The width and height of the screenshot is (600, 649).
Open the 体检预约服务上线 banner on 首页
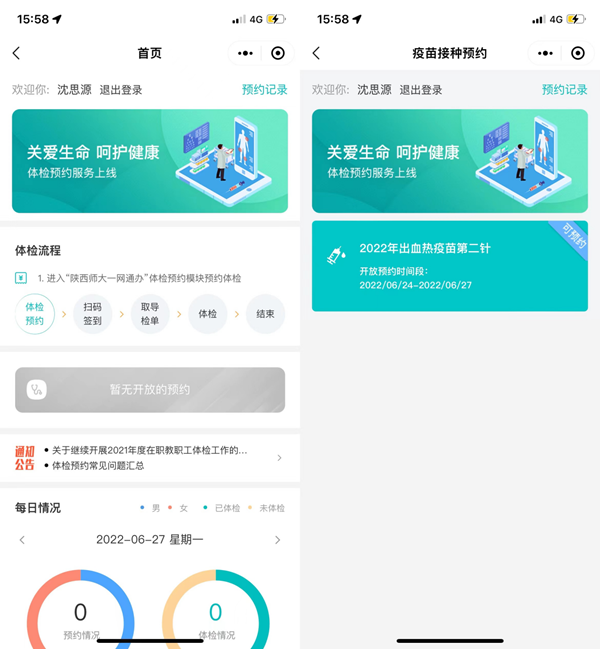150,160
